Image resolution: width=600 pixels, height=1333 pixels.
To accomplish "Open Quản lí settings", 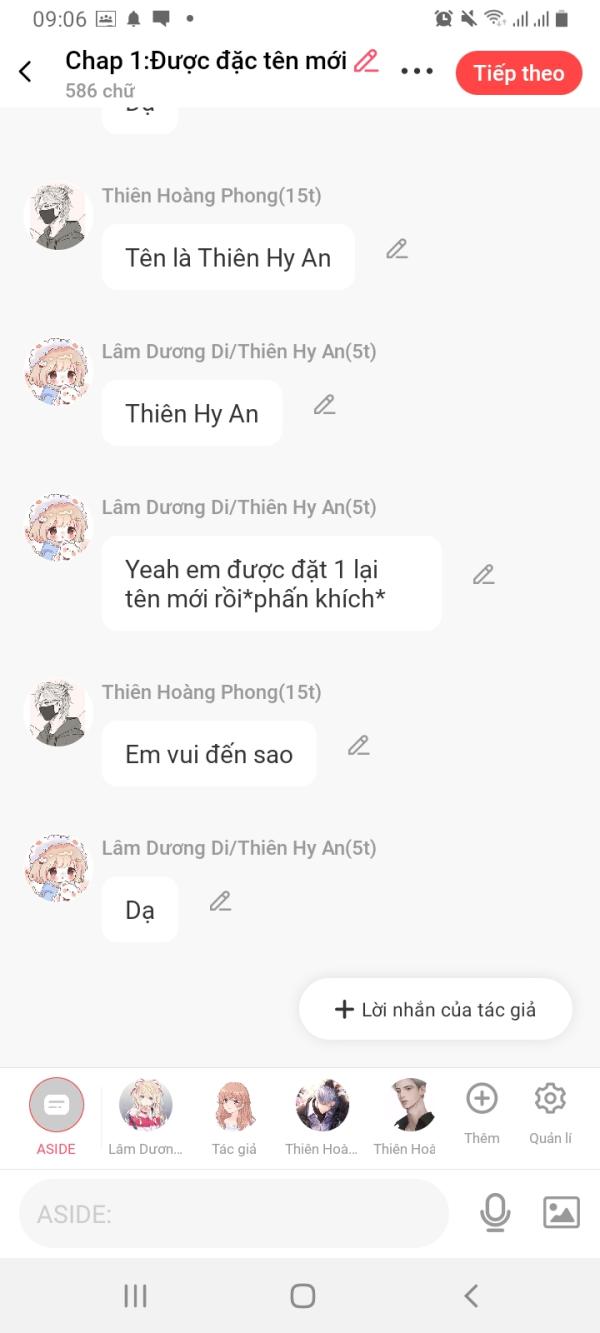I will tap(551, 1112).
